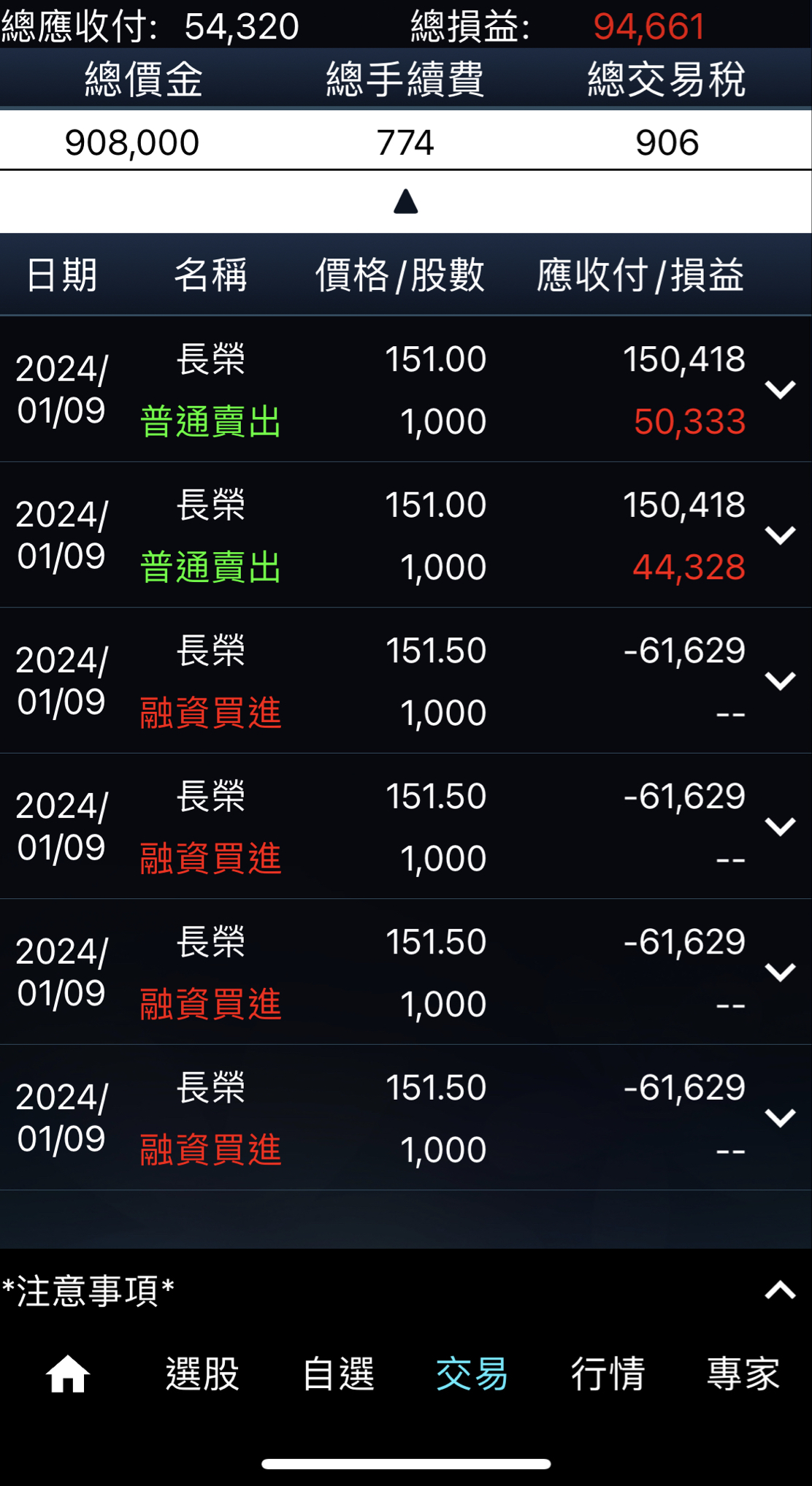Expand the 長榮 sale with 44,328 profit
The image size is (812, 1486).
779,535
